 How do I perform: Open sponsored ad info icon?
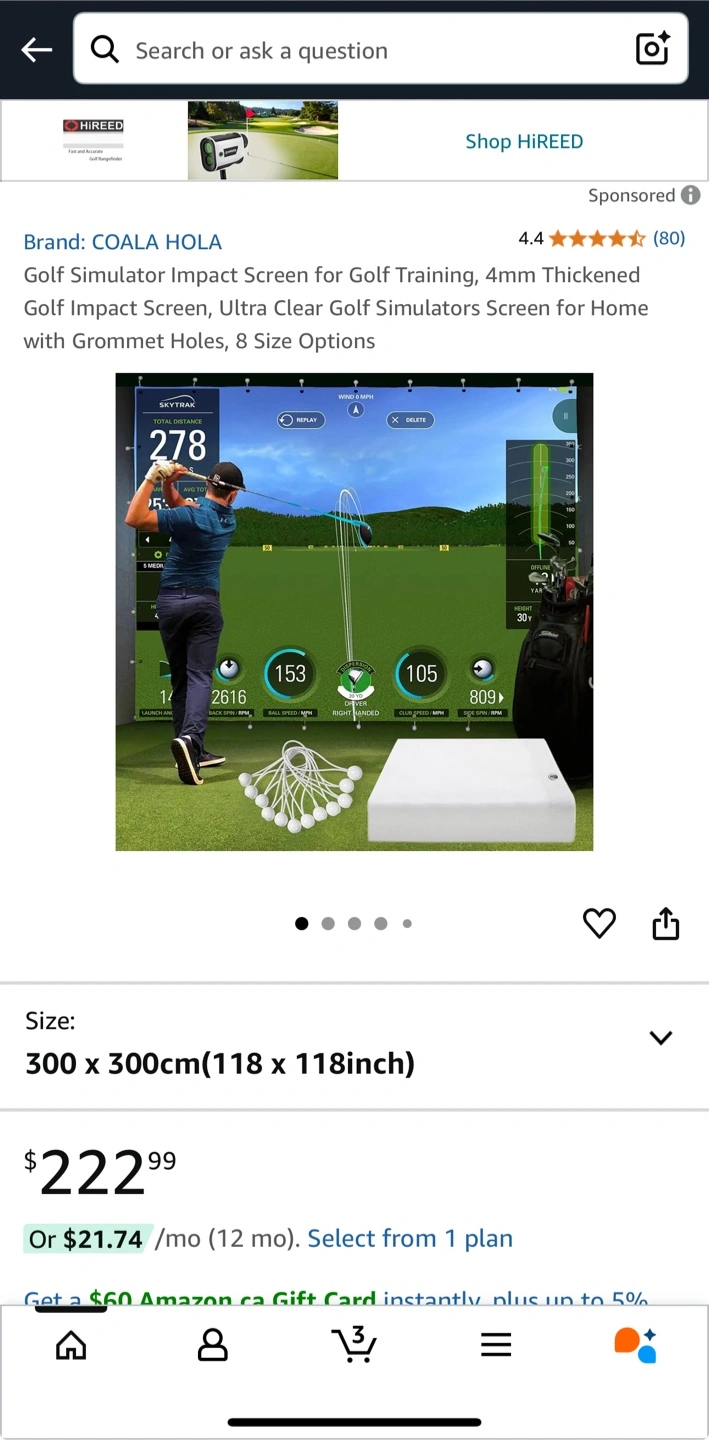[691, 195]
